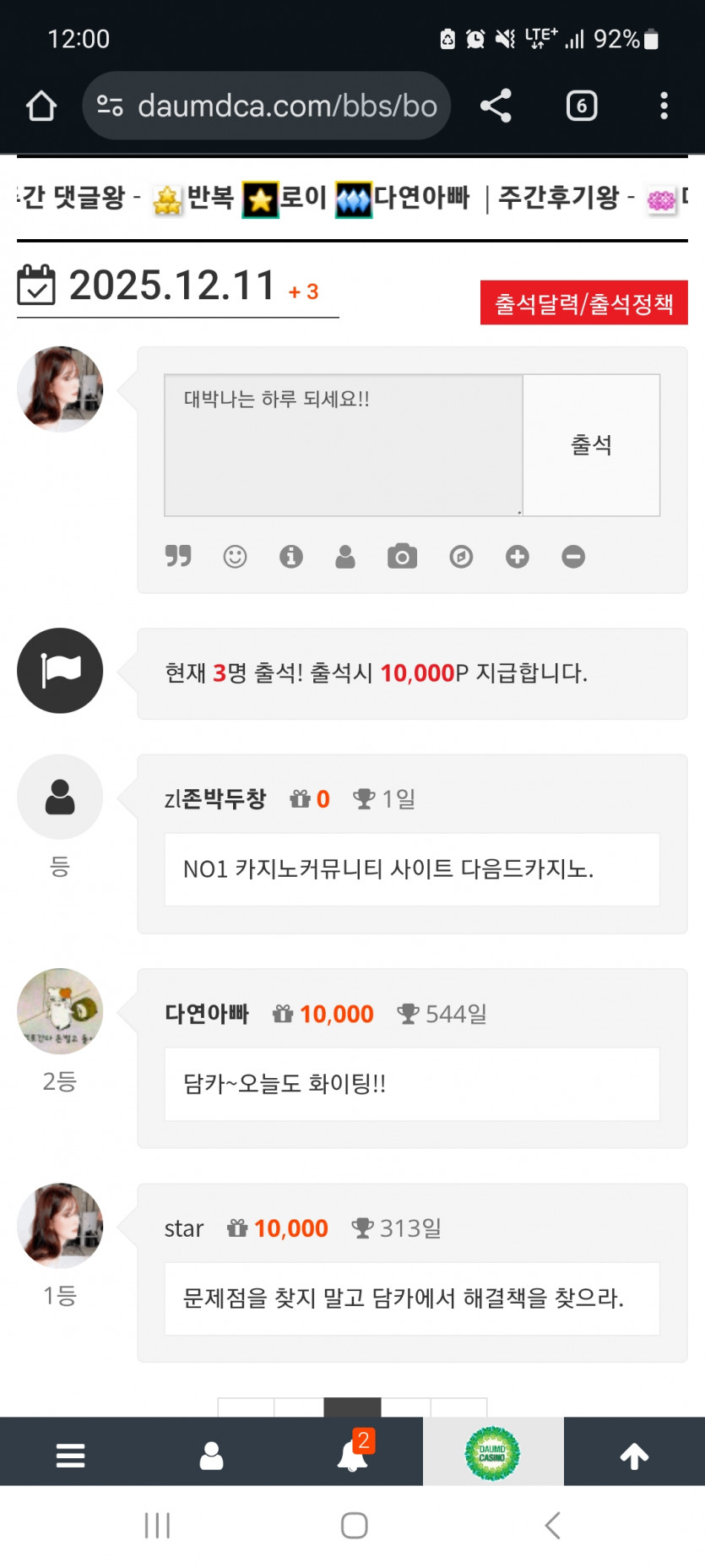This screenshot has height=1568, width=705.
Task: Tap the flag icon beside the attendance notice
Action: 60,670
